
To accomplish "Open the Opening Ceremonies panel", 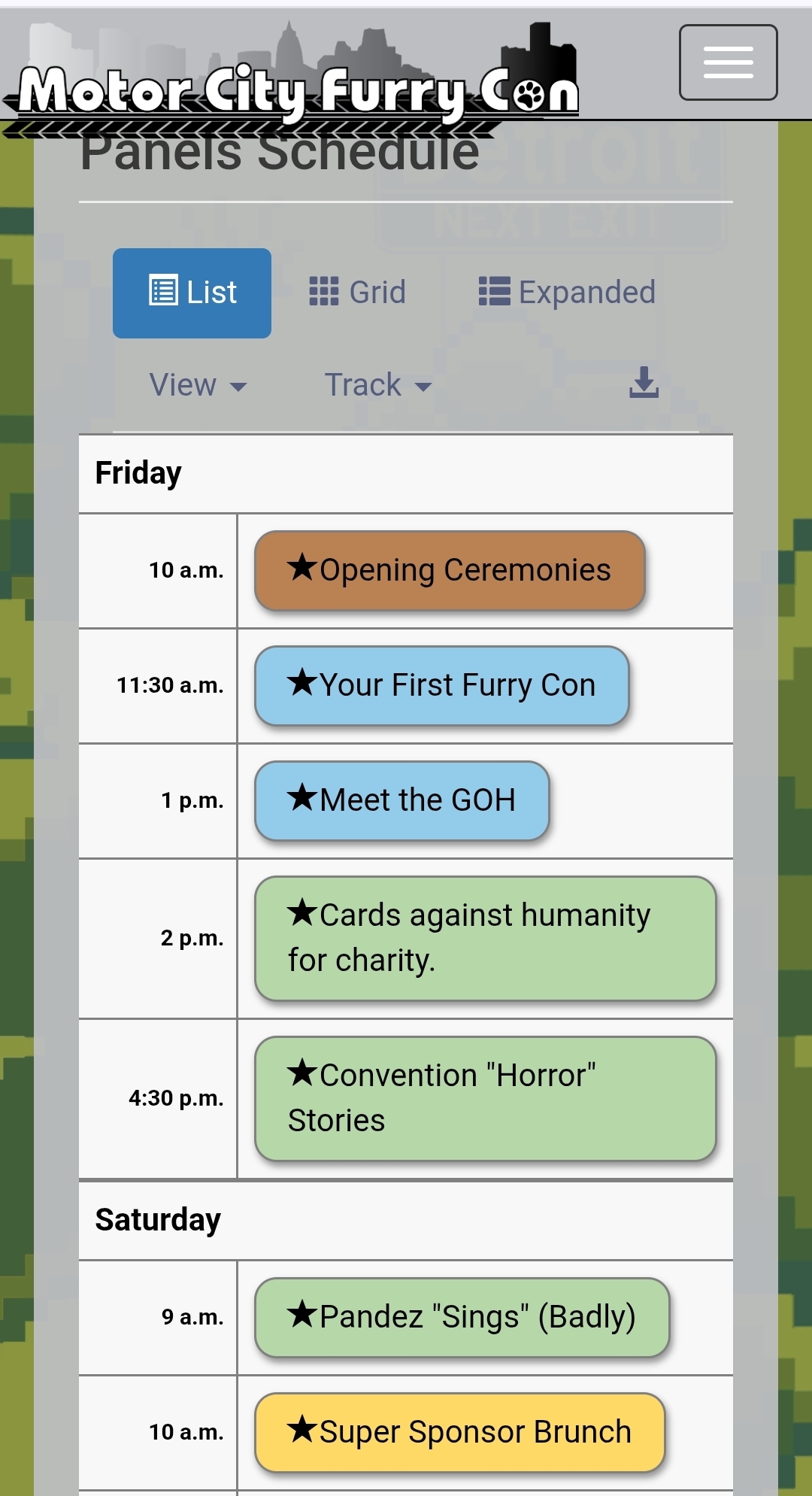I will point(450,571).
